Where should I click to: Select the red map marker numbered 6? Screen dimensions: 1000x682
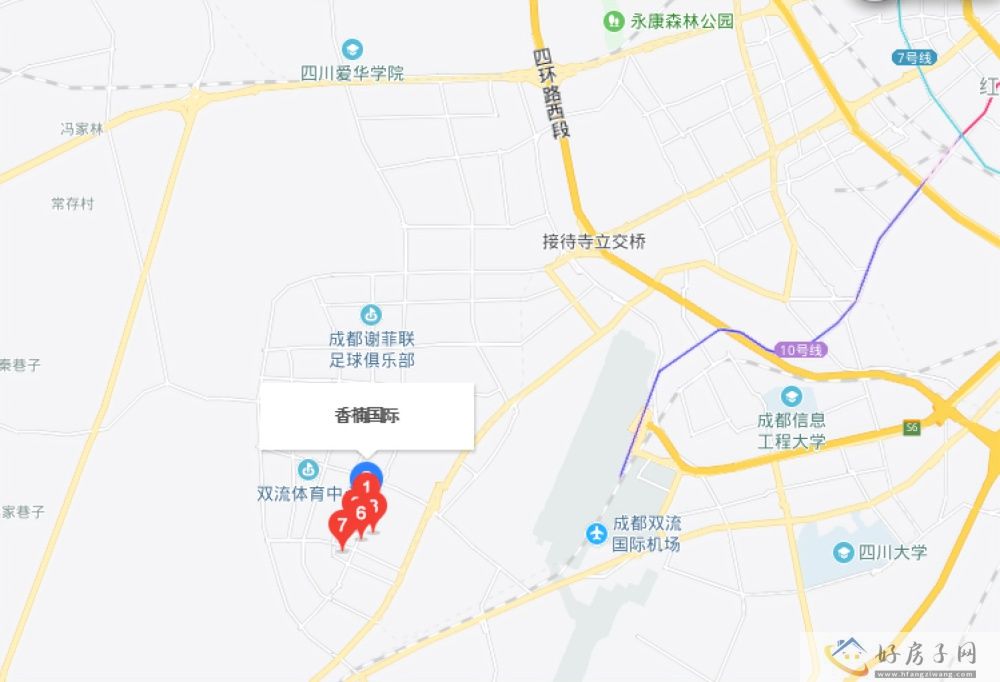pyautogui.click(x=360, y=513)
